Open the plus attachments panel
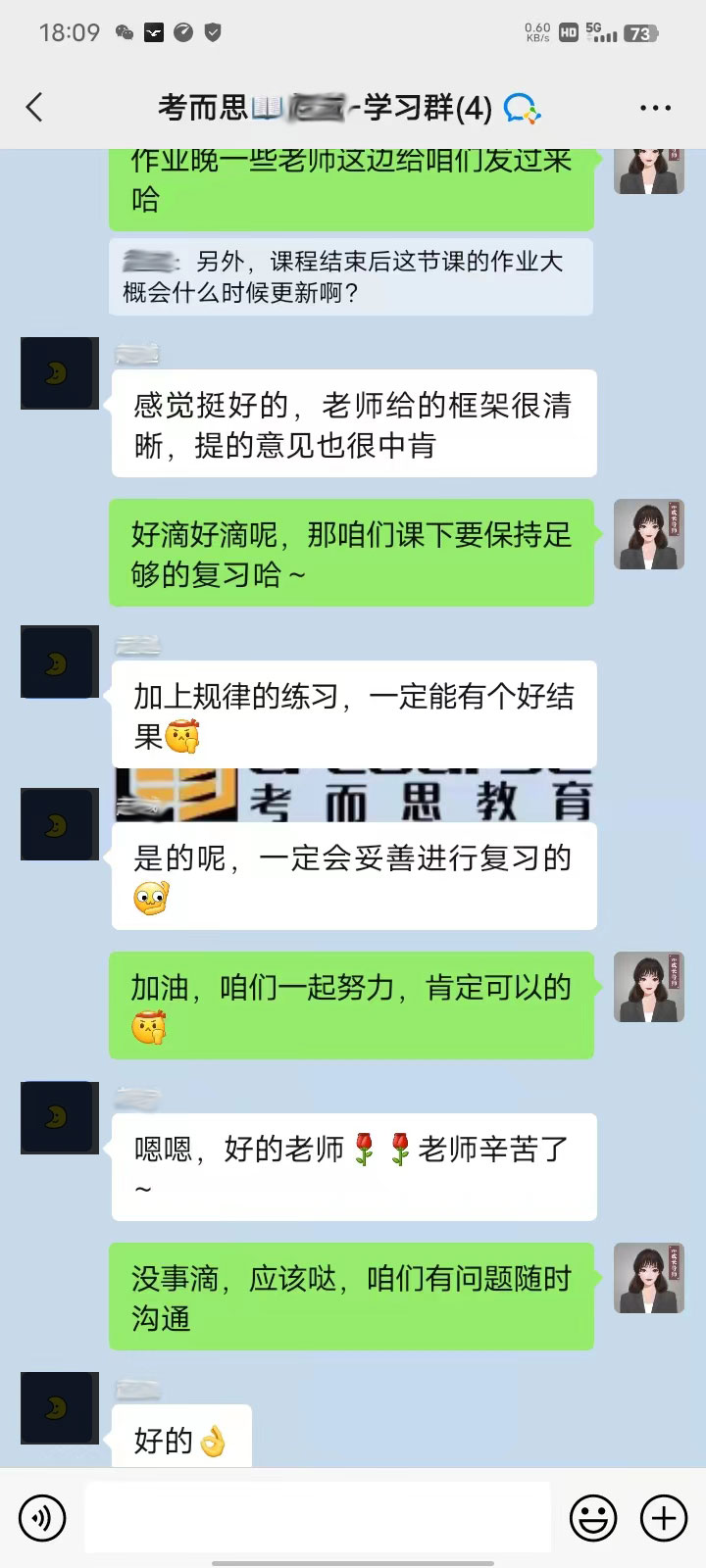This screenshot has height=1568, width=706. click(664, 1518)
